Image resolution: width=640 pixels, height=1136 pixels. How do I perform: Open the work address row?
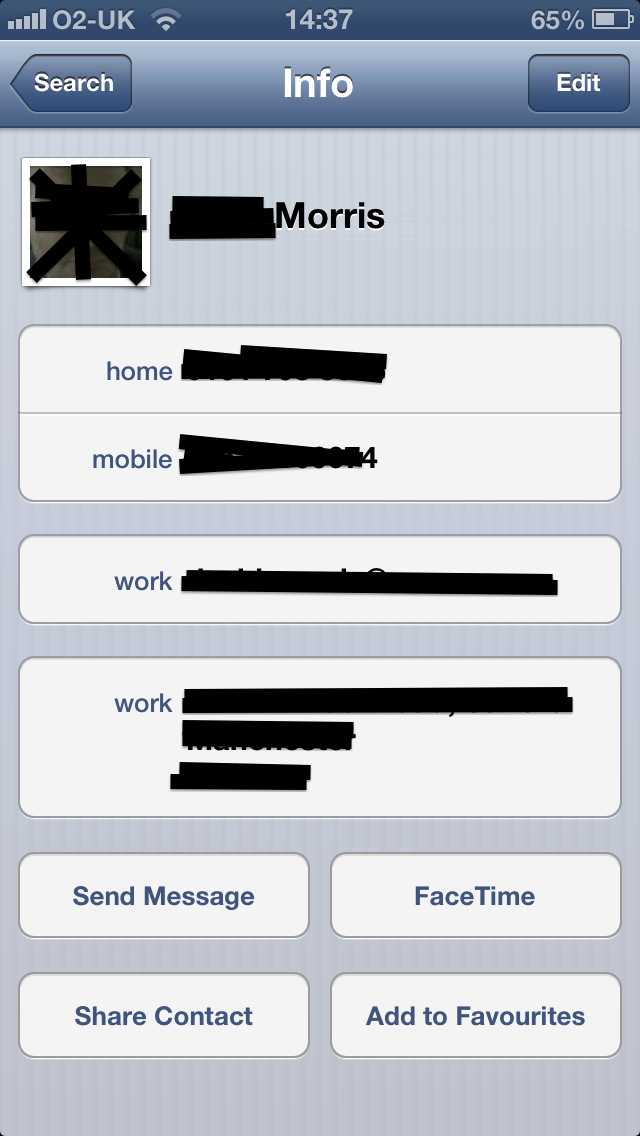(320, 738)
